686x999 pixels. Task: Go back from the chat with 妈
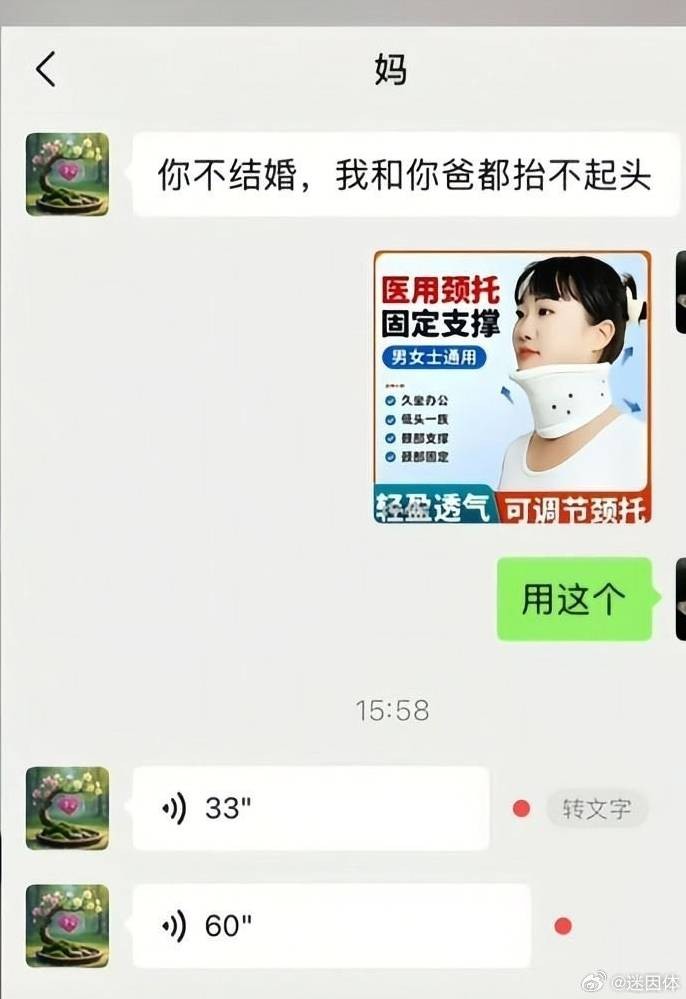coord(45,70)
